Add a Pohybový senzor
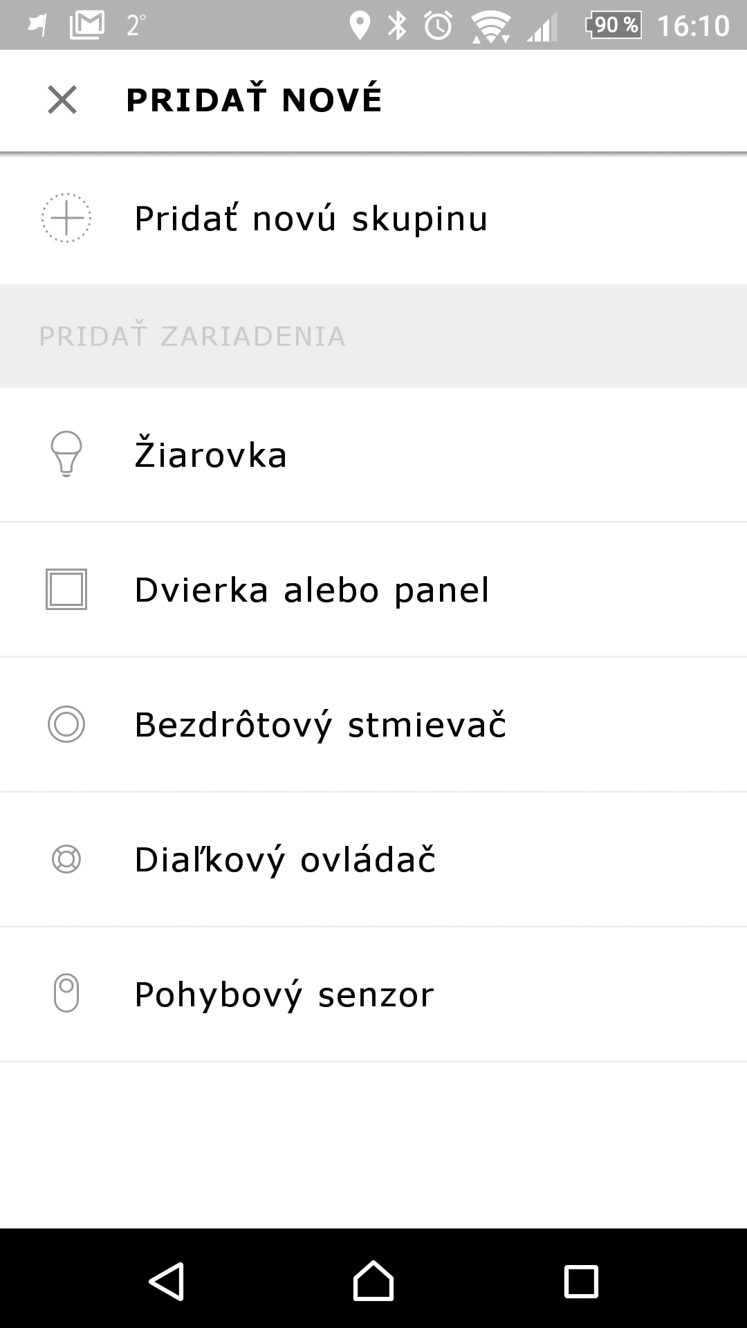The width and height of the screenshot is (747, 1328). pos(373,995)
